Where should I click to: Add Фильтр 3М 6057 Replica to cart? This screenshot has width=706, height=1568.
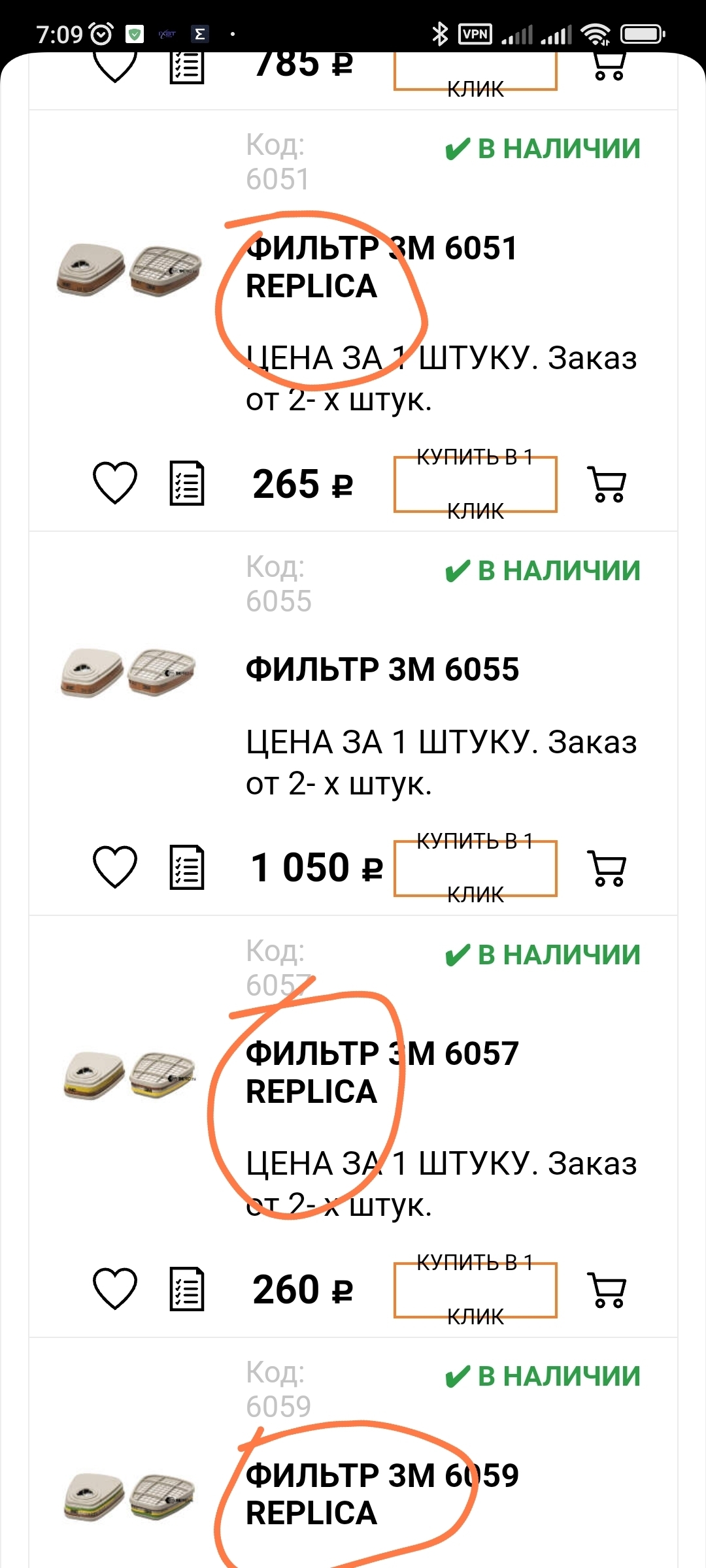(607, 1290)
